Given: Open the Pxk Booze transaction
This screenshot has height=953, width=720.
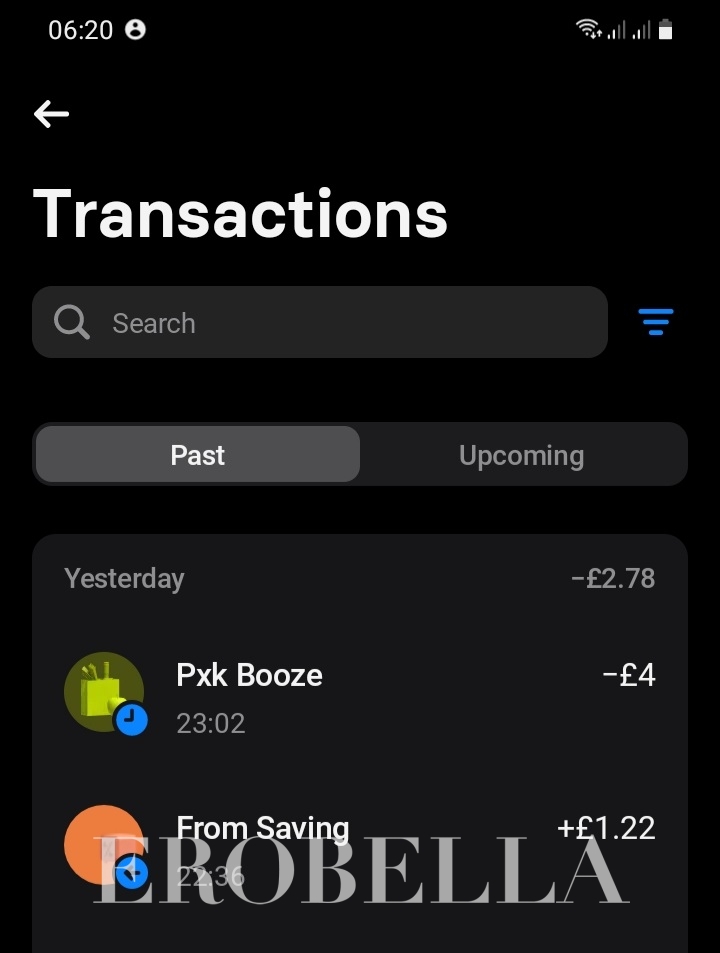Looking at the screenshot, I should click(x=359, y=697).
